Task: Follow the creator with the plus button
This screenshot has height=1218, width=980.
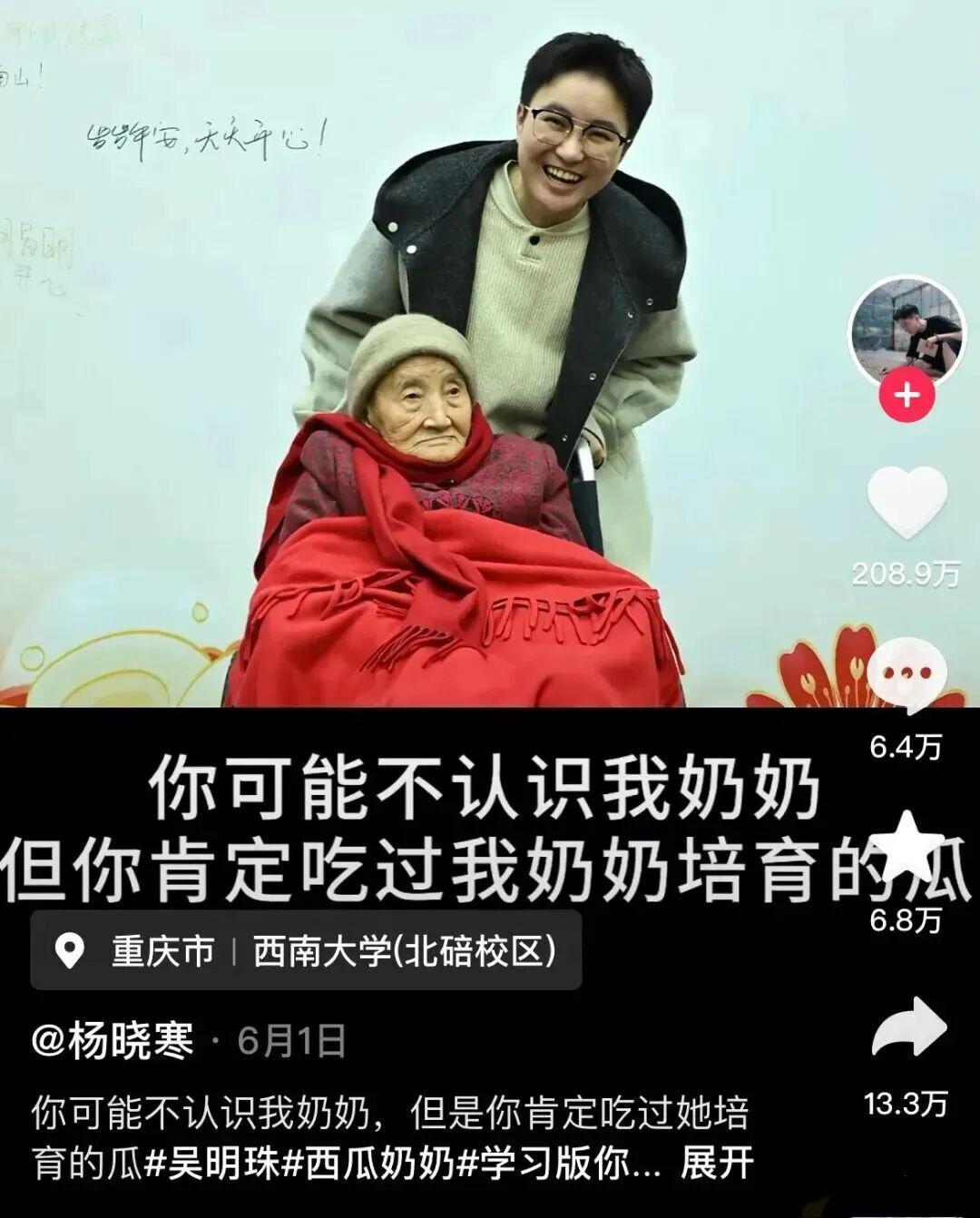Action: click(906, 396)
